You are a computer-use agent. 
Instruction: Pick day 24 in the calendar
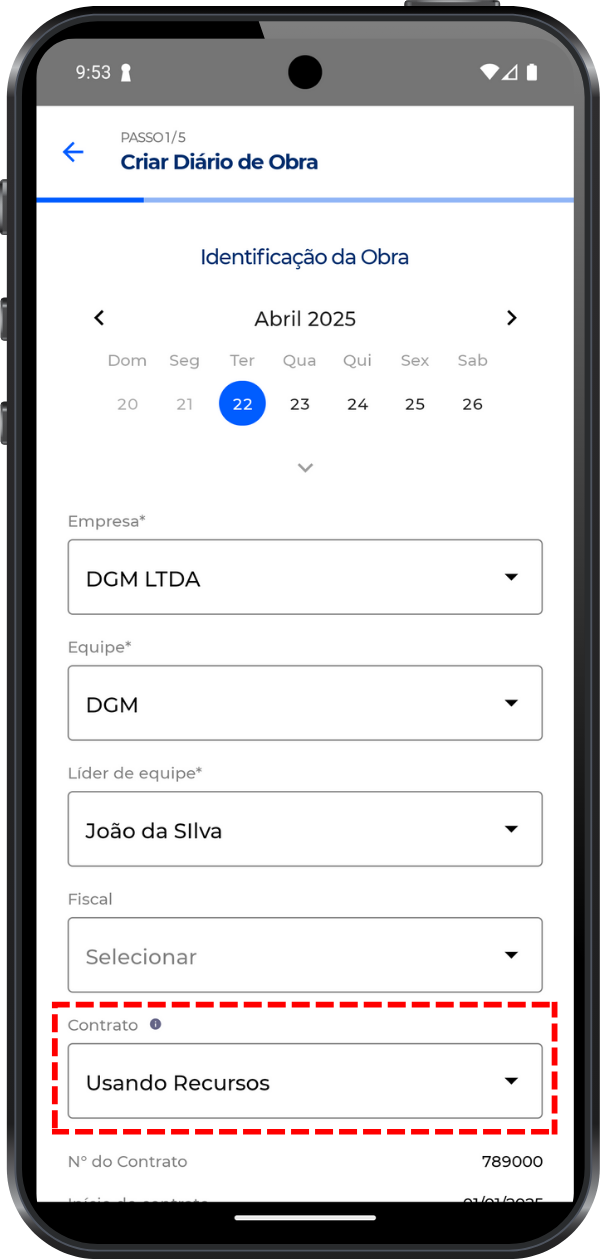click(x=358, y=404)
